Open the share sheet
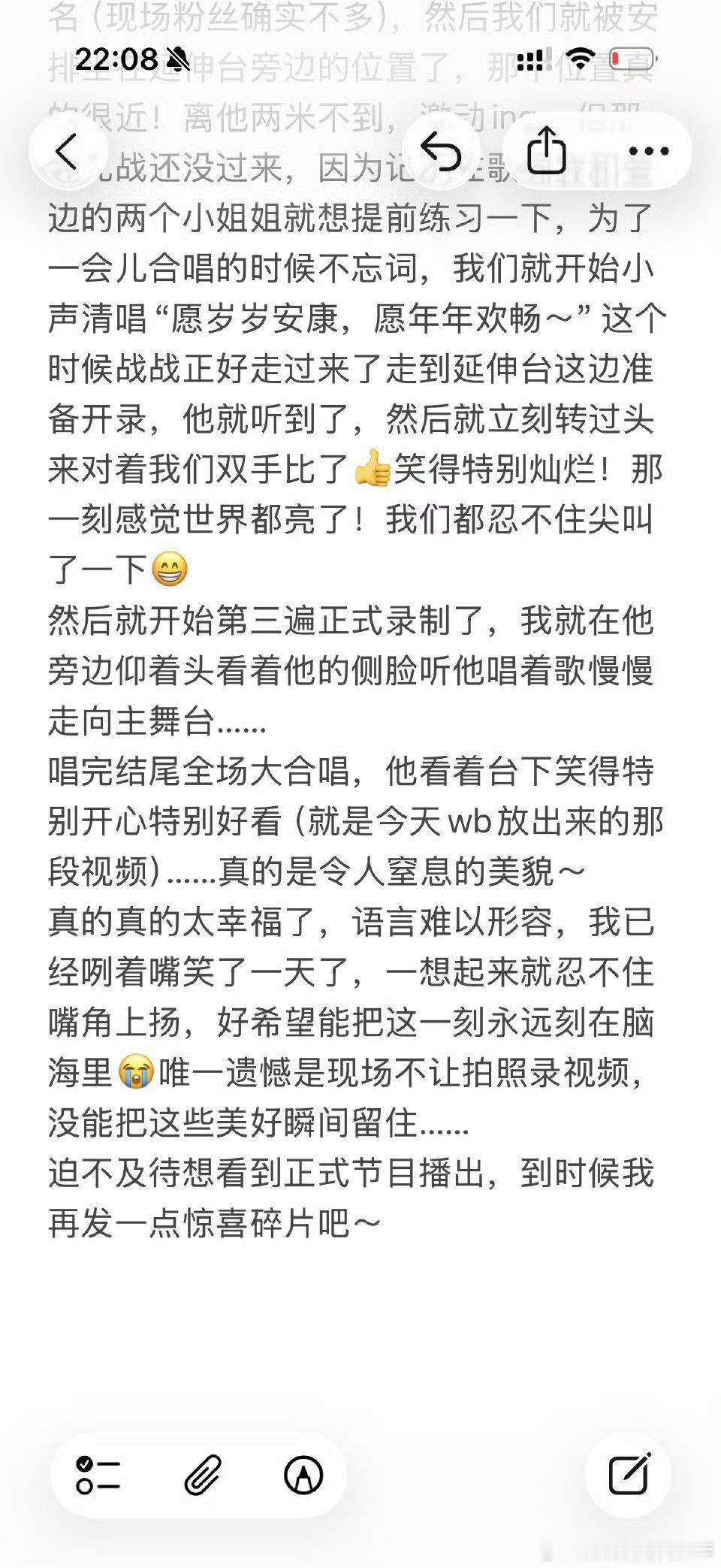 point(548,150)
